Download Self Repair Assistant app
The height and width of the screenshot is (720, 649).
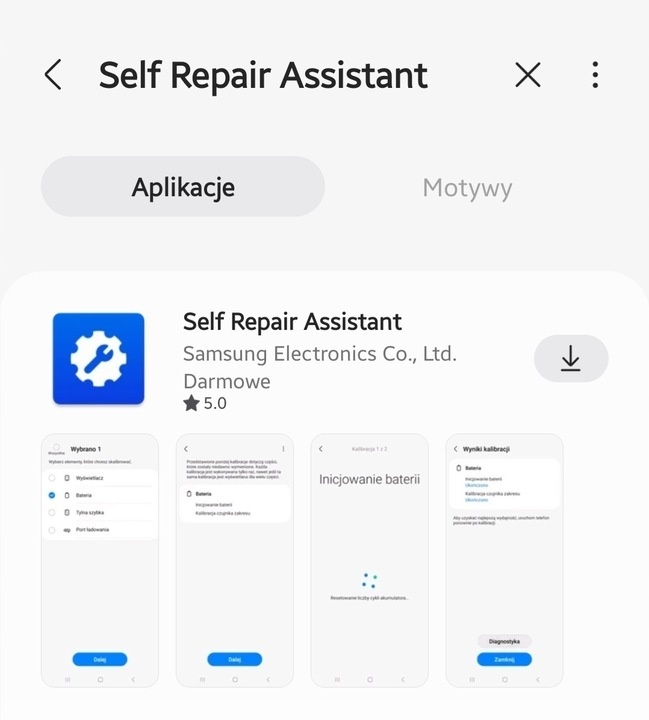coord(570,358)
